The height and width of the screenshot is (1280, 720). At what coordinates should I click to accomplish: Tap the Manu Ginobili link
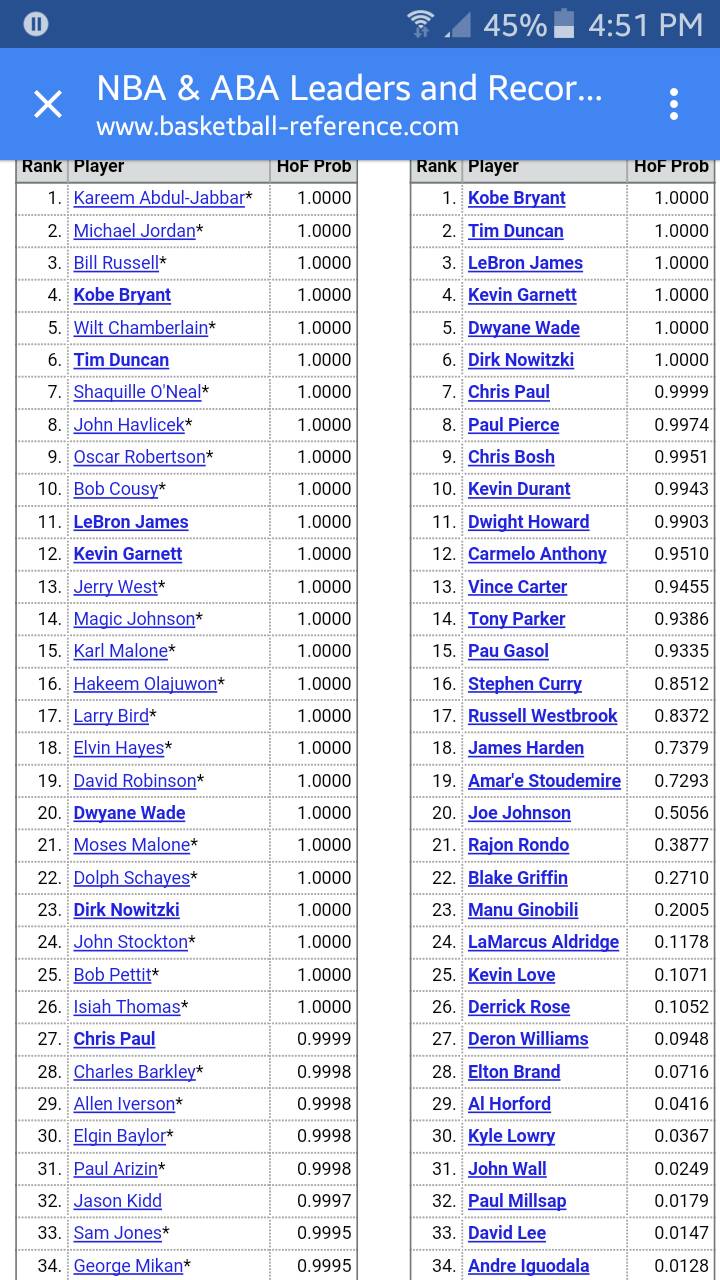[x=522, y=910]
